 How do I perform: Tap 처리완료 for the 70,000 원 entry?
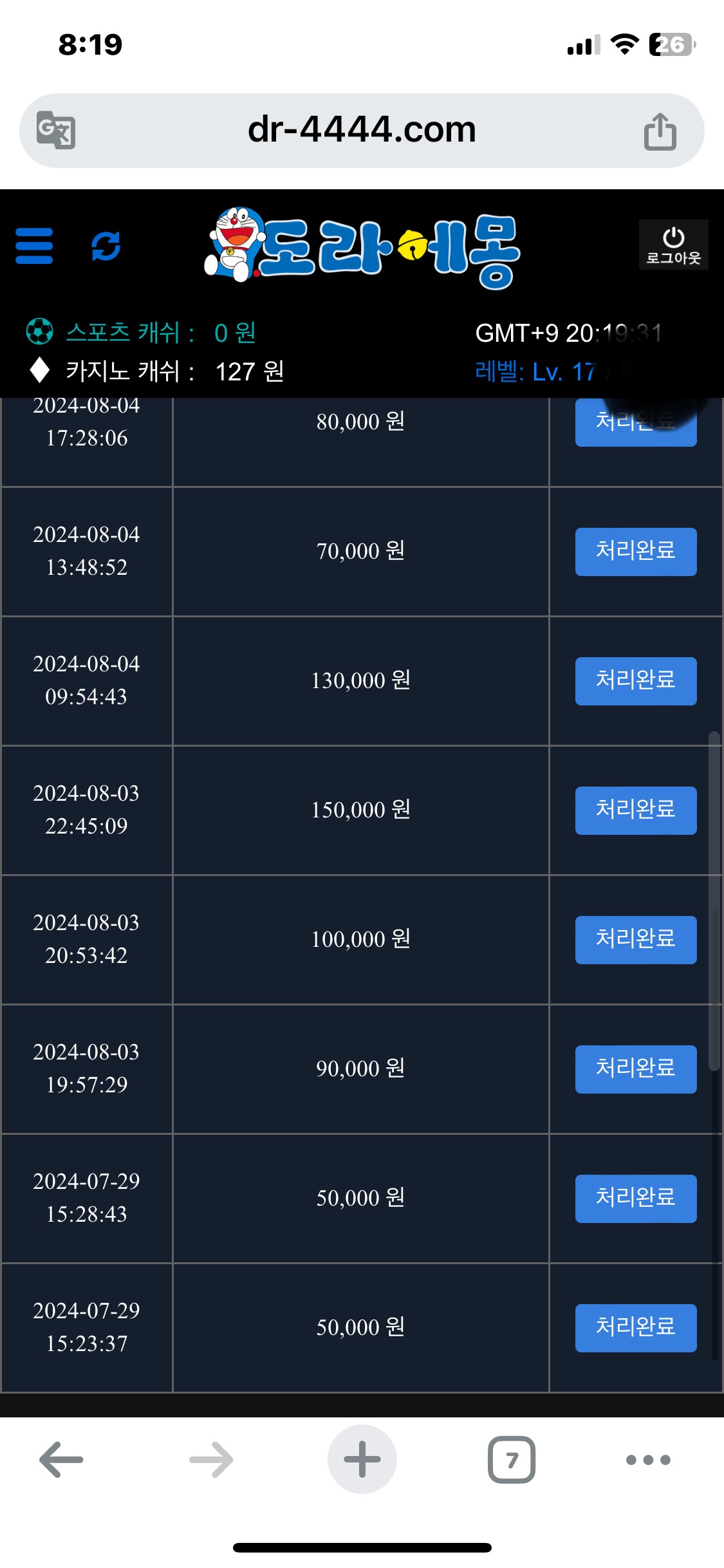(636, 552)
